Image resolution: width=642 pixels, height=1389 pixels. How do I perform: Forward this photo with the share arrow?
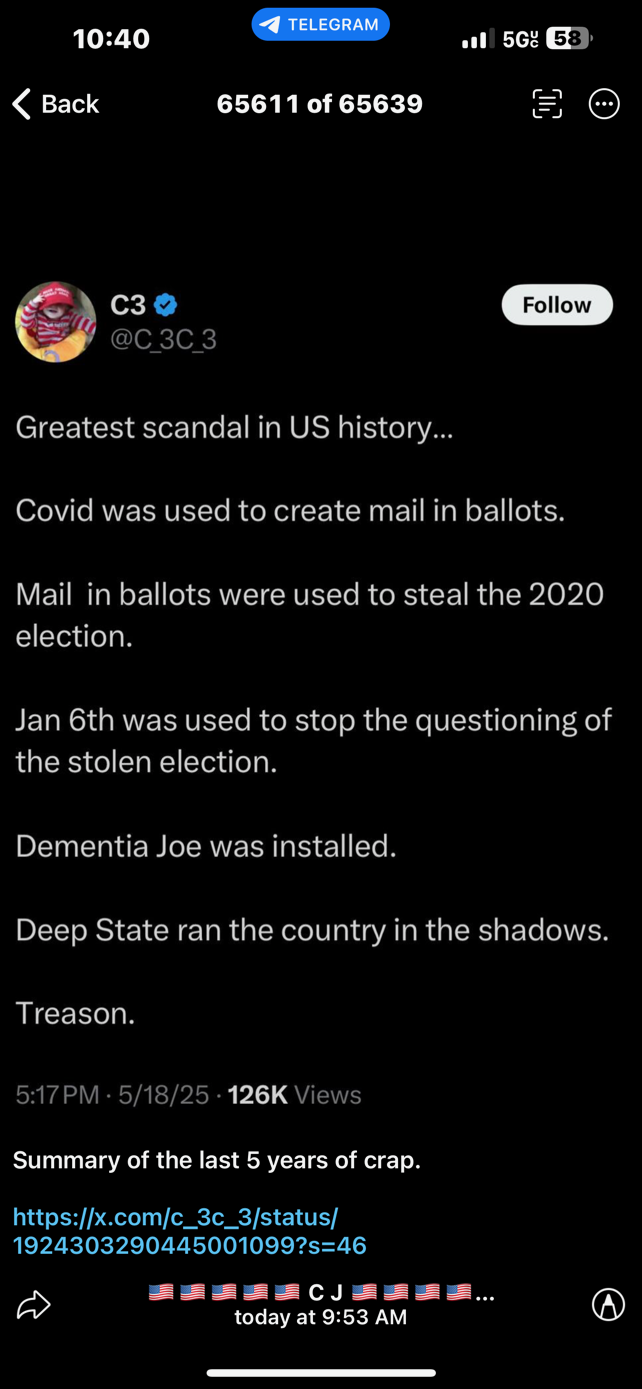(34, 1305)
